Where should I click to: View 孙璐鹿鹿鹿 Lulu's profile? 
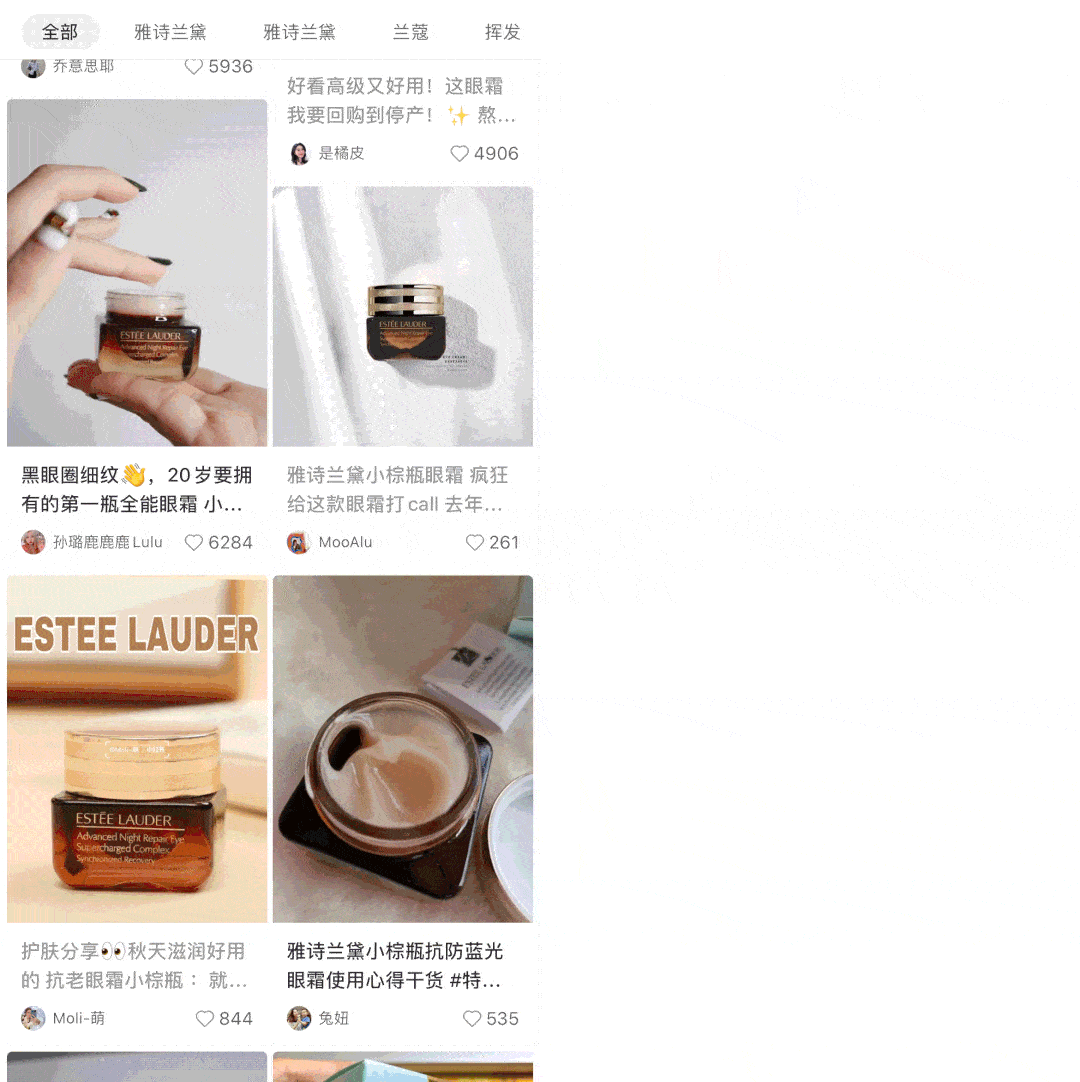tap(34, 542)
